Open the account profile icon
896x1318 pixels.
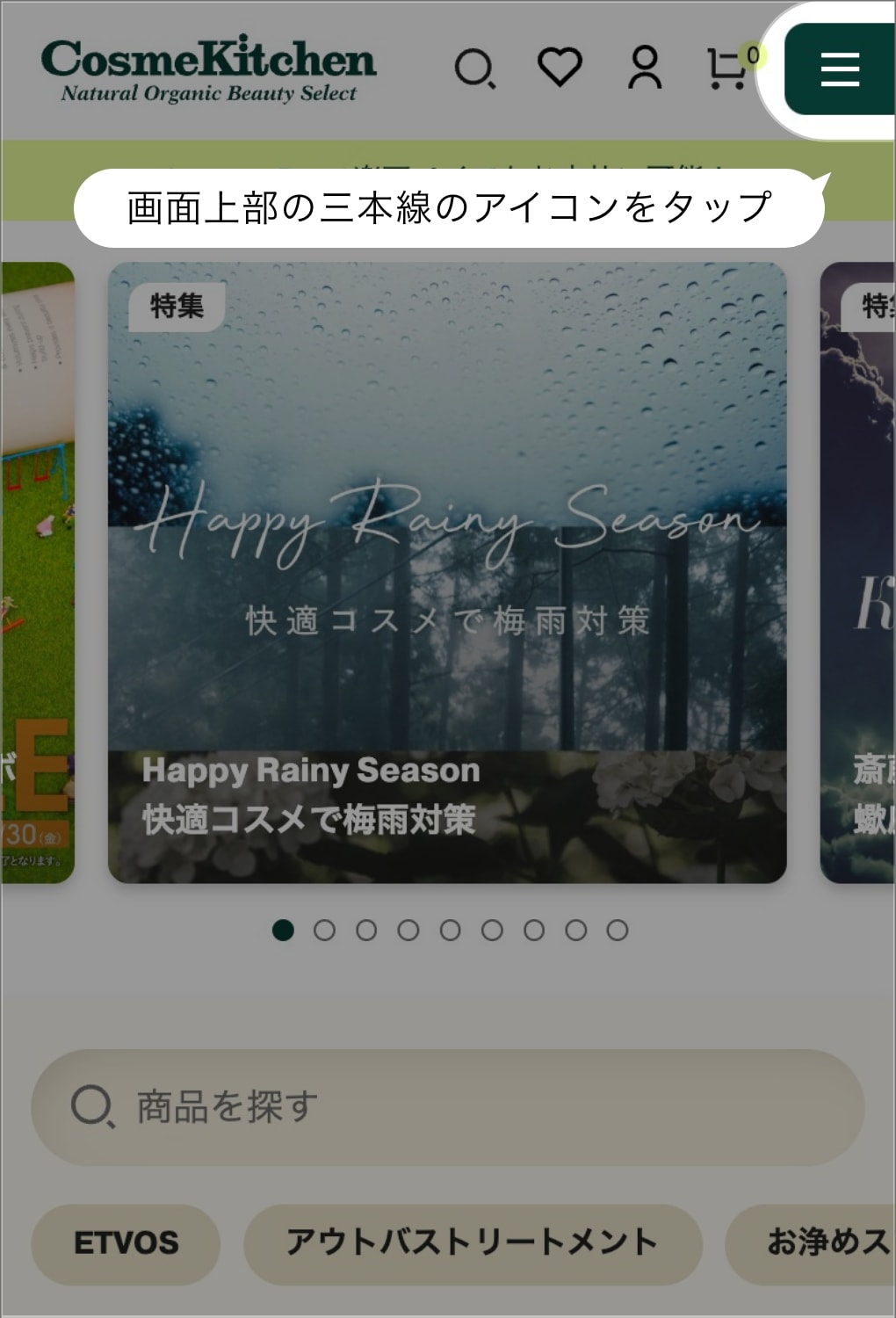coord(645,68)
